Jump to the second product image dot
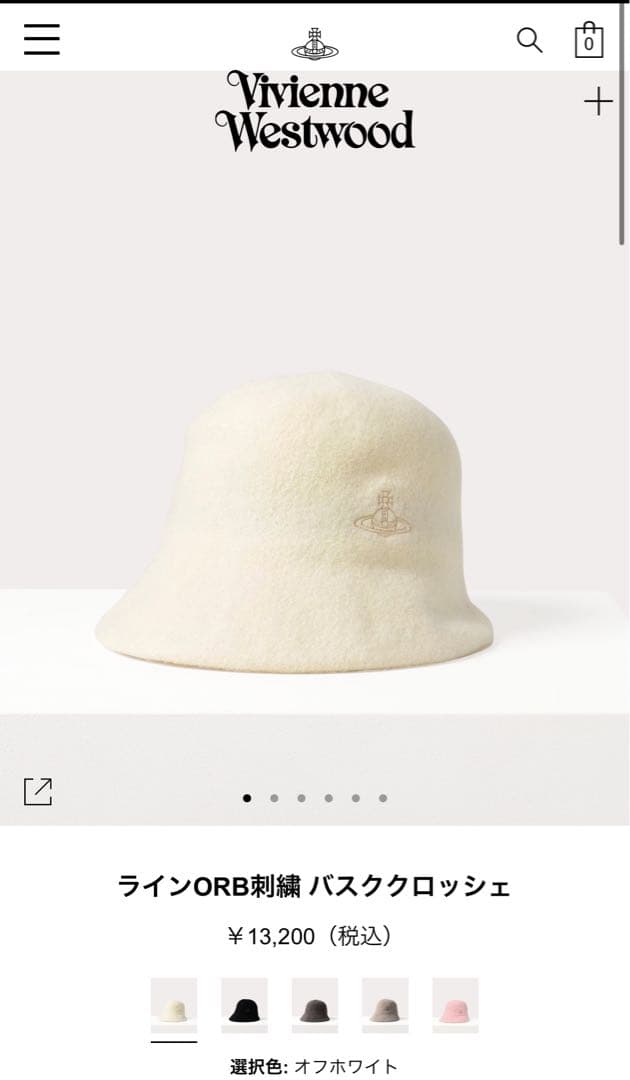Image resolution: width=630 pixels, height=1080 pixels. coord(274,798)
